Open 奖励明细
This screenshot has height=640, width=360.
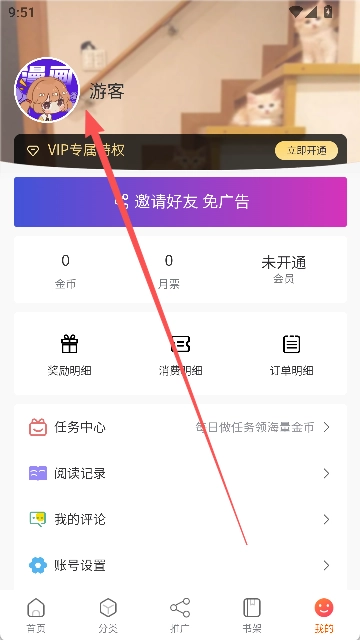(69, 354)
